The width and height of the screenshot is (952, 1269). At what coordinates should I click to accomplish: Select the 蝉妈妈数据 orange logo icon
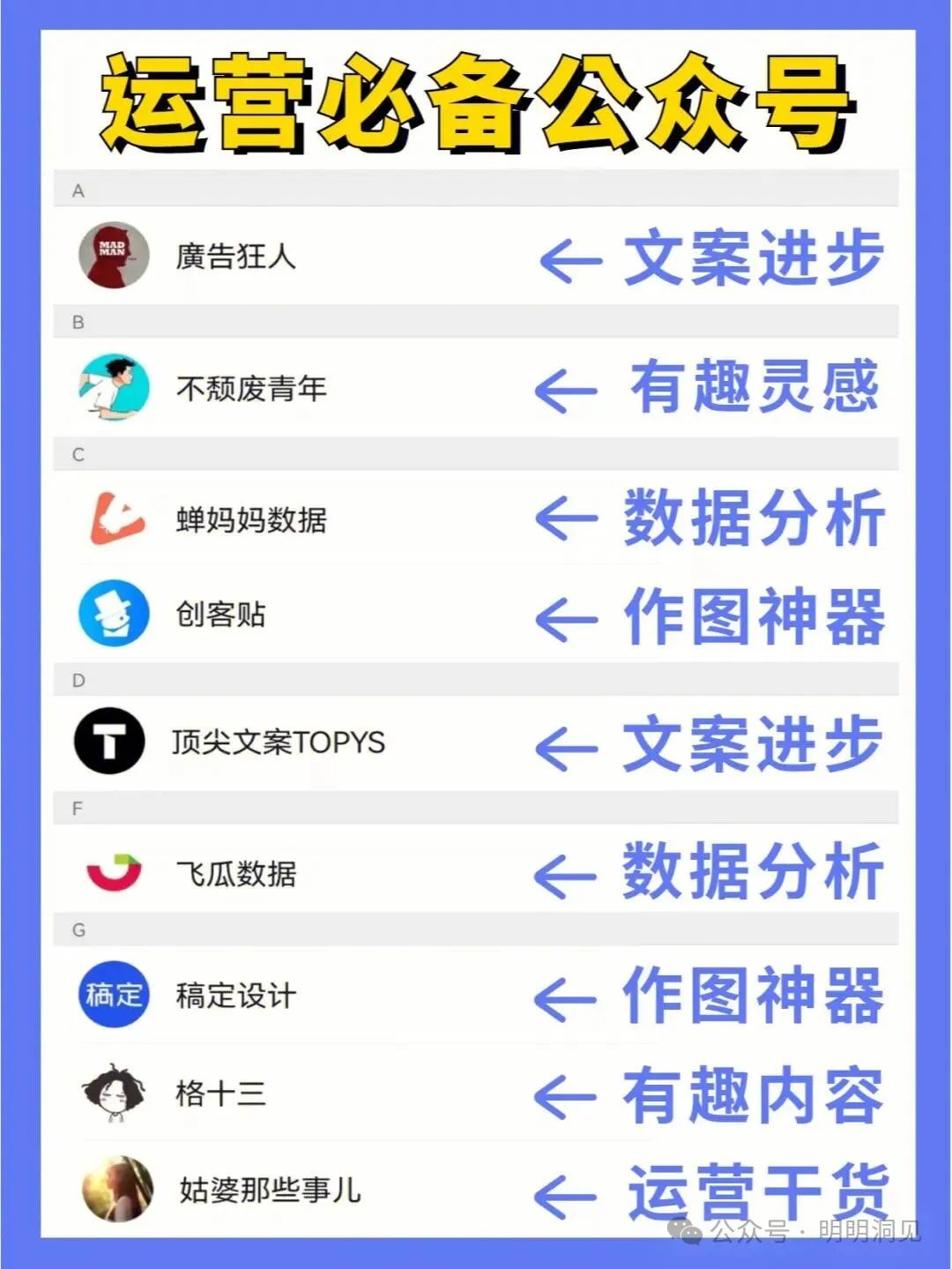pos(112,519)
